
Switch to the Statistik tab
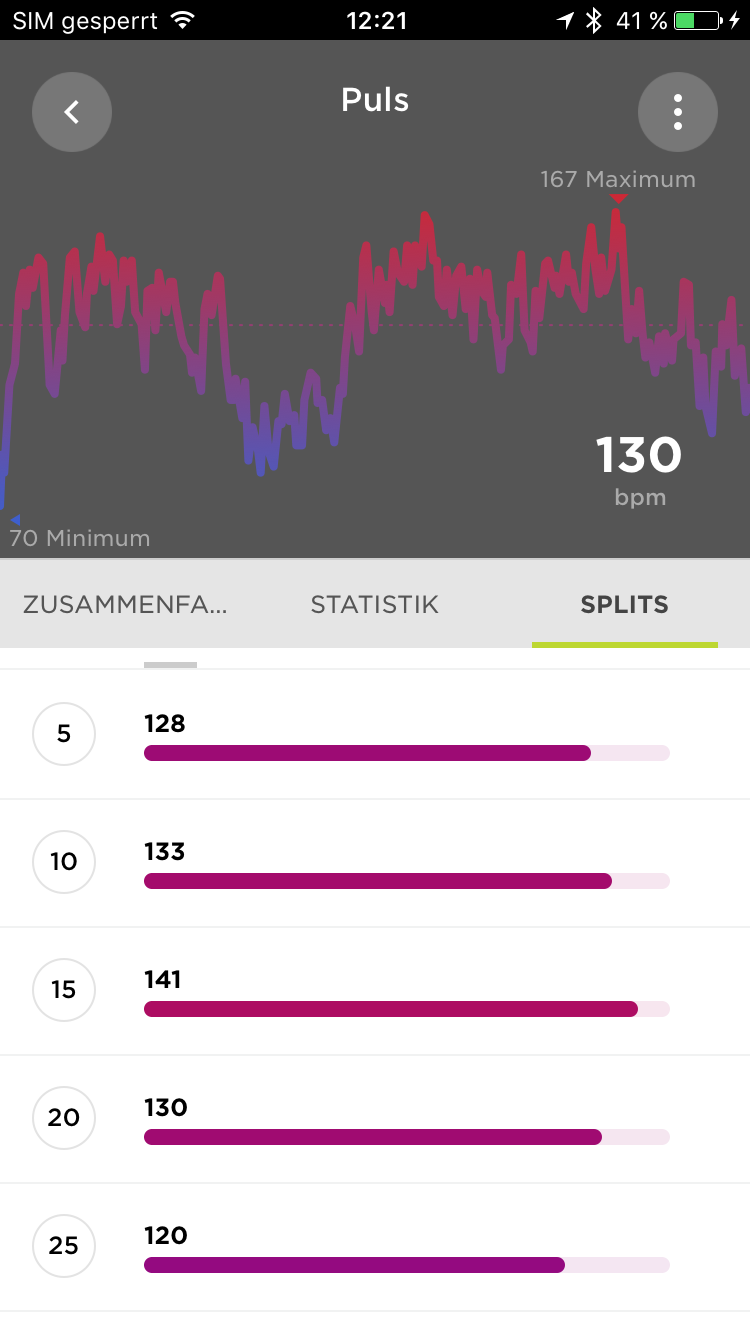(x=375, y=604)
